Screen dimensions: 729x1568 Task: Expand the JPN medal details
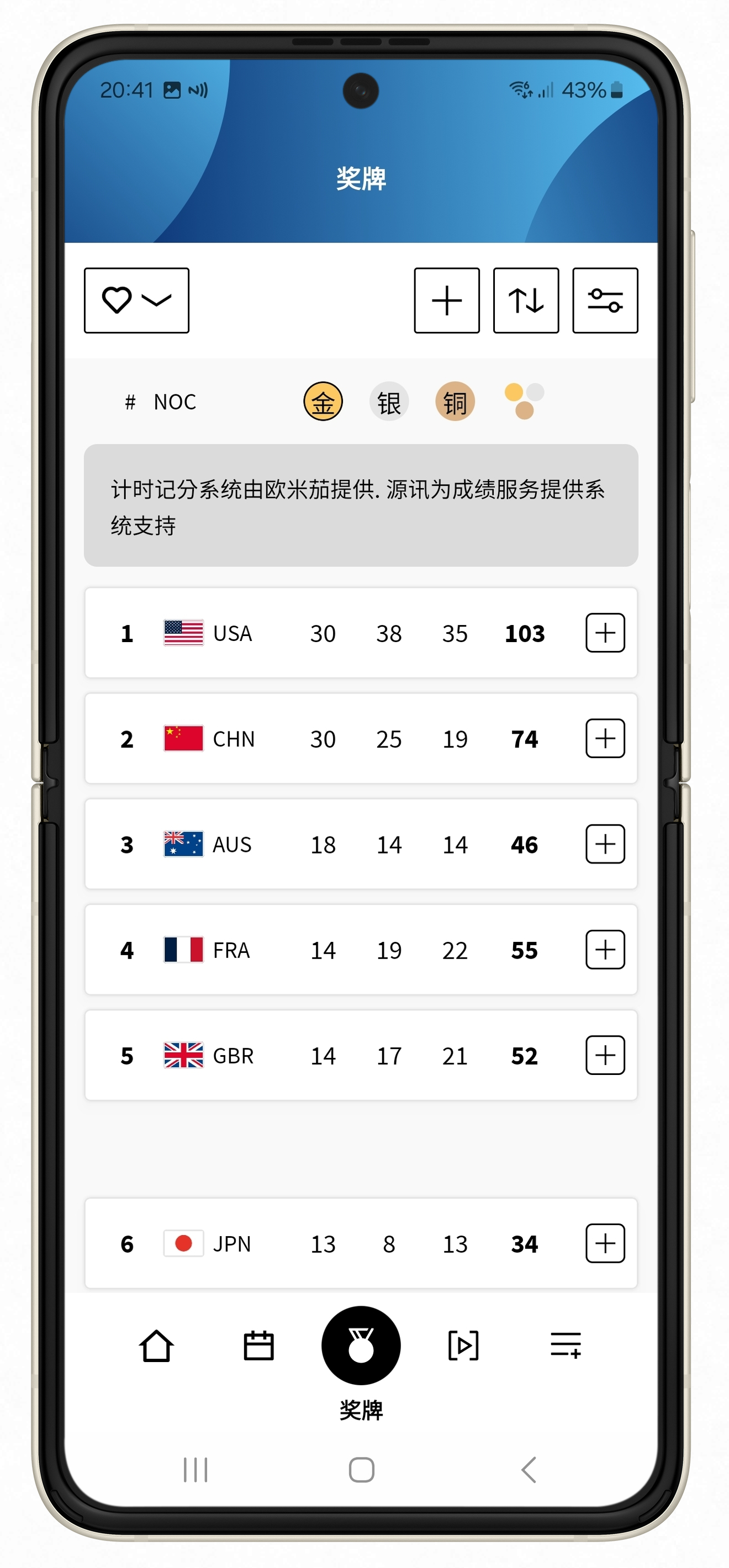pyautogui.click(x=605, y=1243)
